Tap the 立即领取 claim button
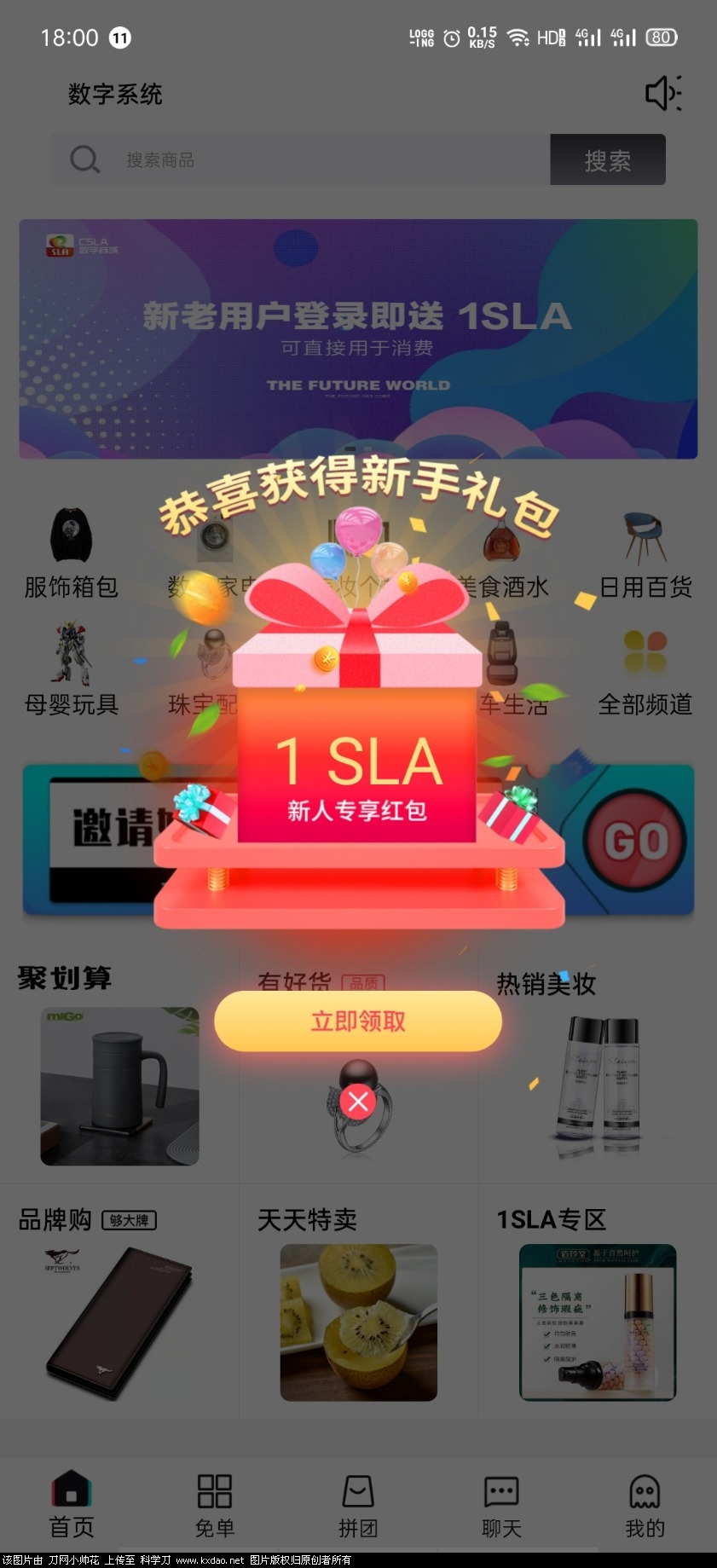Screen dimensions: 717x1568 [x=359, y=1021]
